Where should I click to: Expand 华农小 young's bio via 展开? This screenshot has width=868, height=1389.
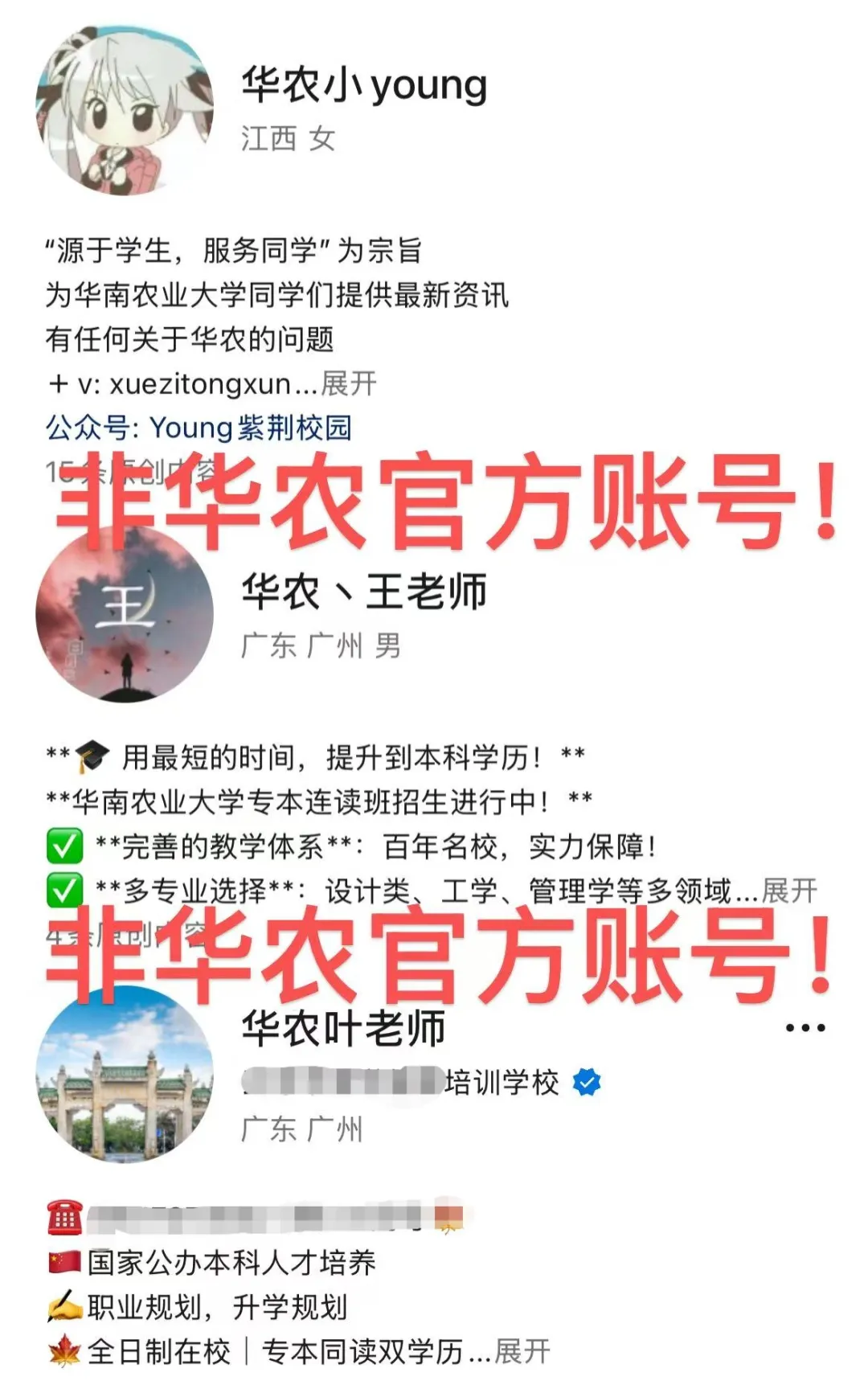346,383
